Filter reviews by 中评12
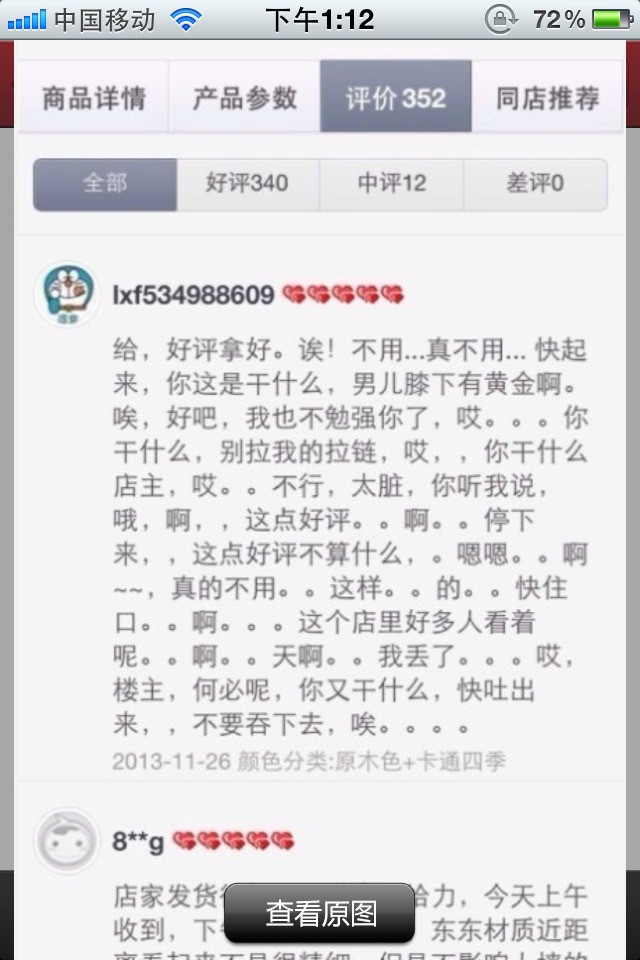The image size is (640, 960). pyautogui.click(x=391, y=184)
